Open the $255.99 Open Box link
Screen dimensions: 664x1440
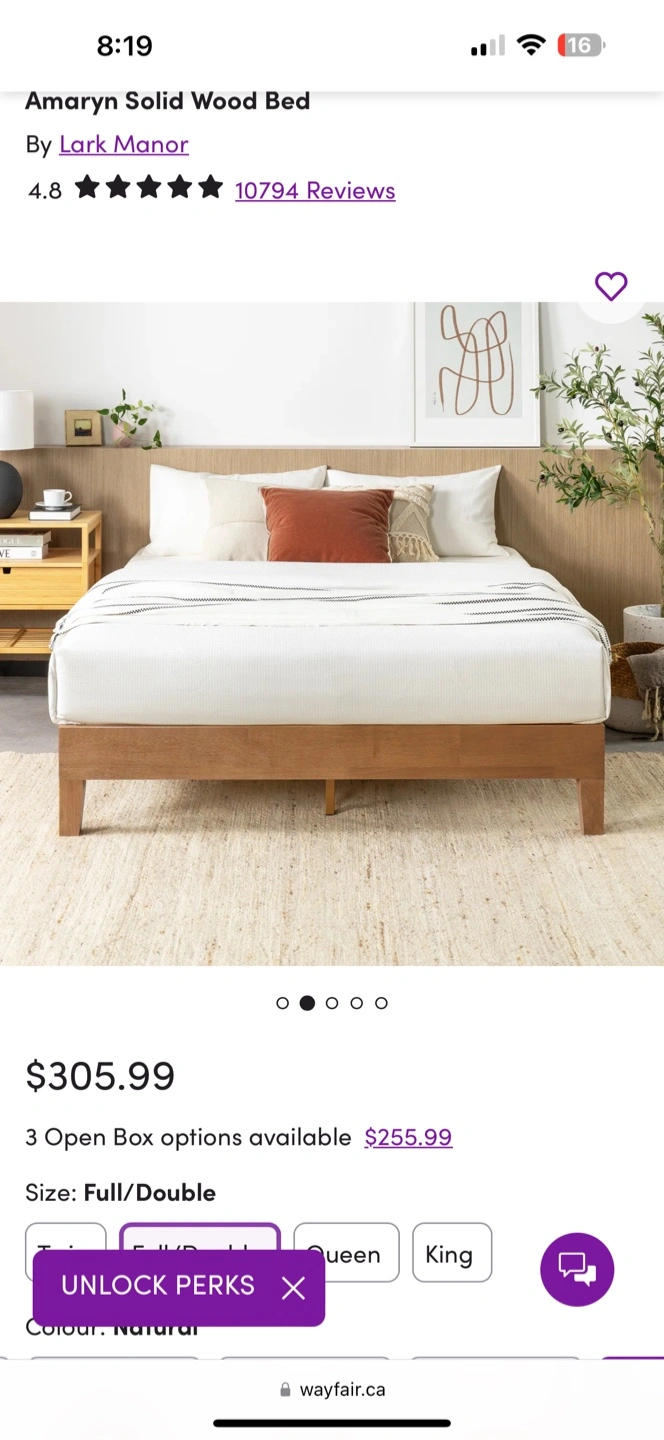pos(408,1137)
